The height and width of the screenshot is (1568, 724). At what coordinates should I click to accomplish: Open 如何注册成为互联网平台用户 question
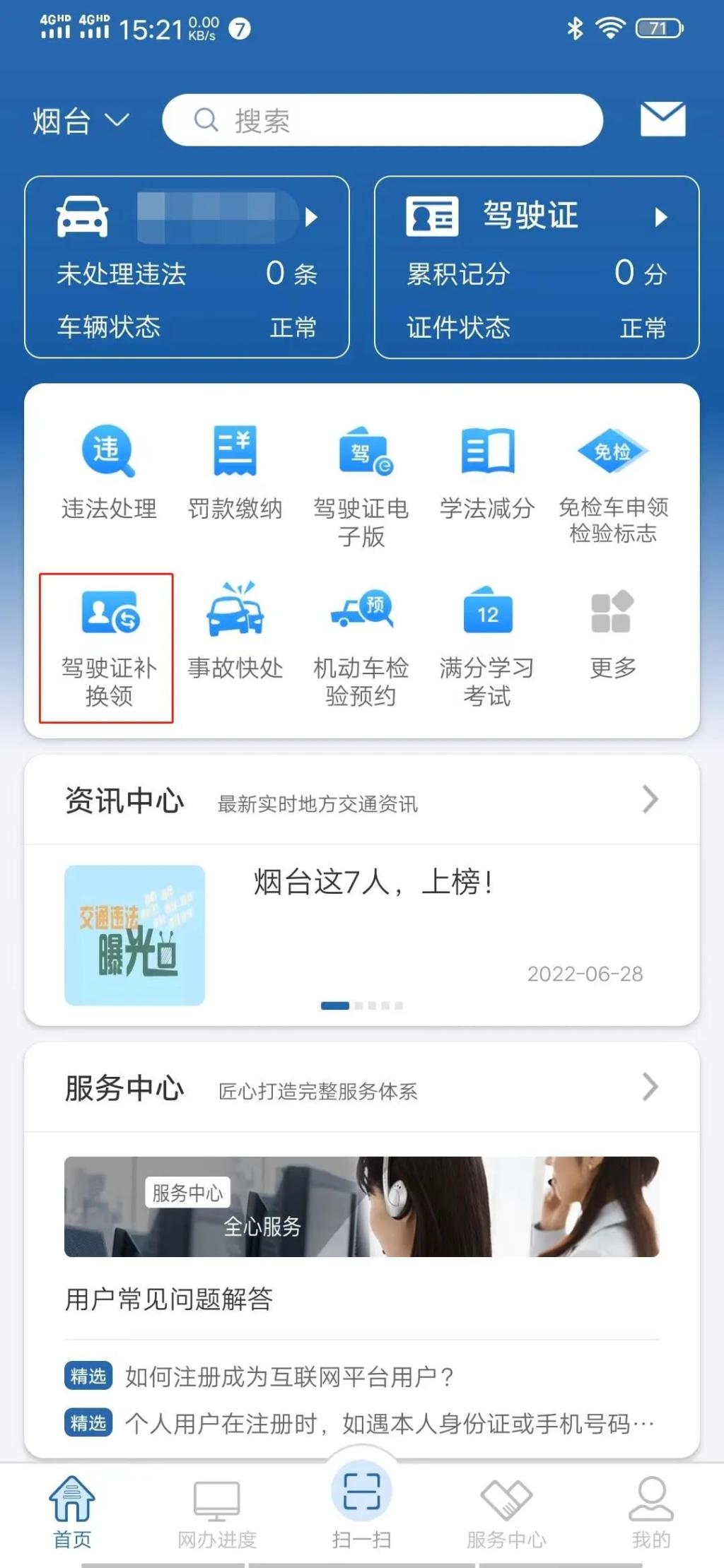(x=290, y=1377)
